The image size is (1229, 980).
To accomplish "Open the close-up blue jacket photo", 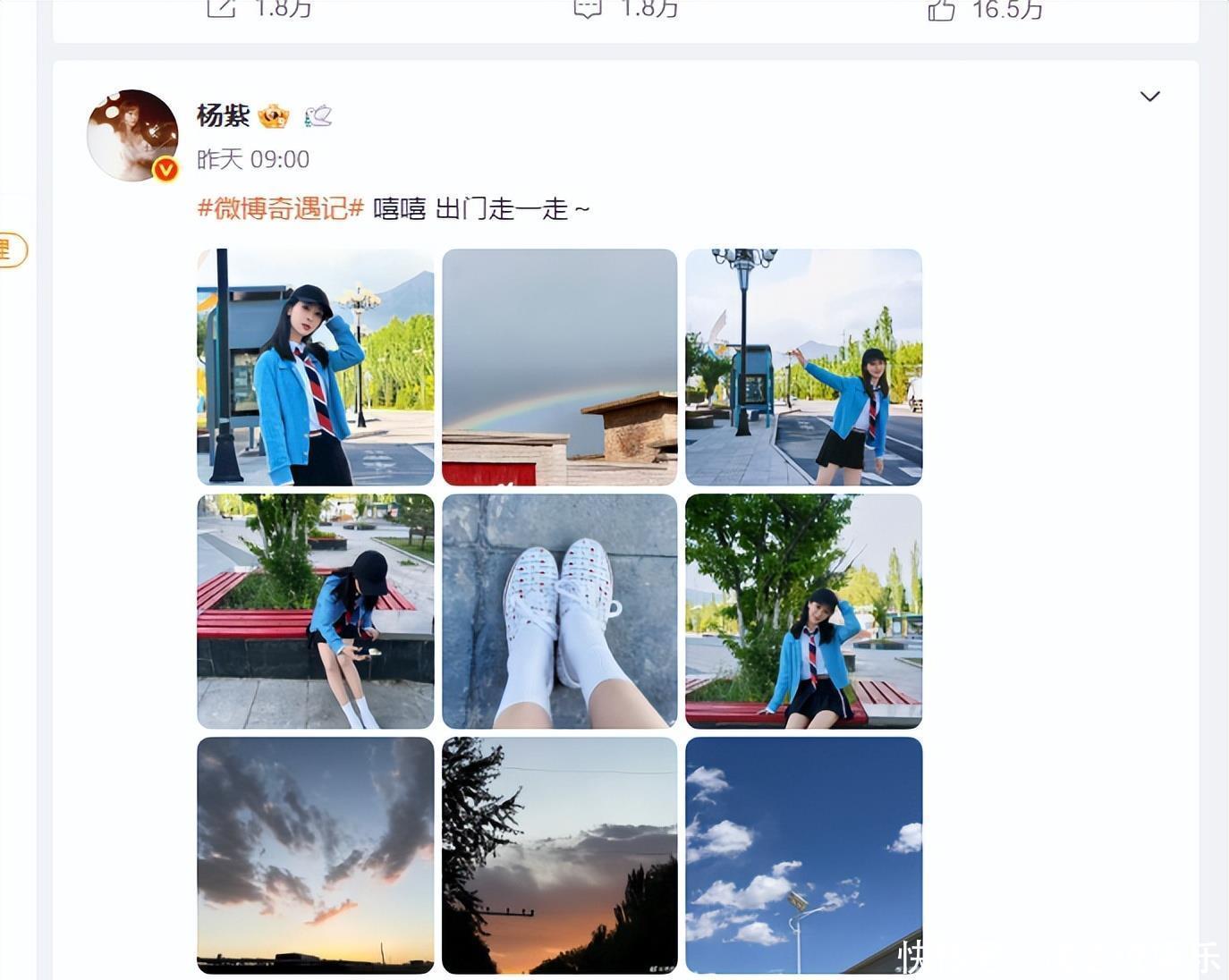I will pos(315,367).
